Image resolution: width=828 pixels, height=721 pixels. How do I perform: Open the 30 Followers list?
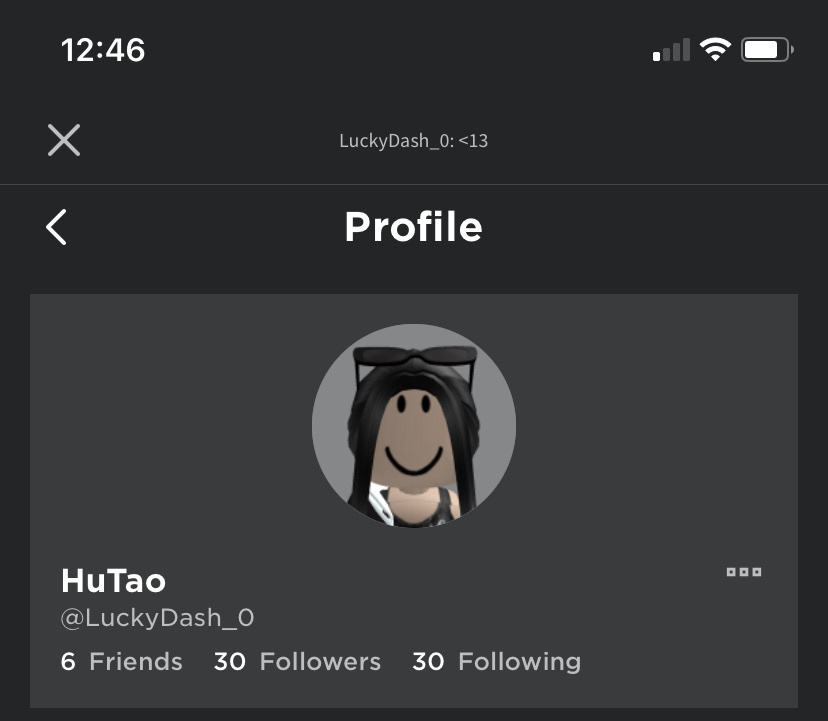click(297, 662)
